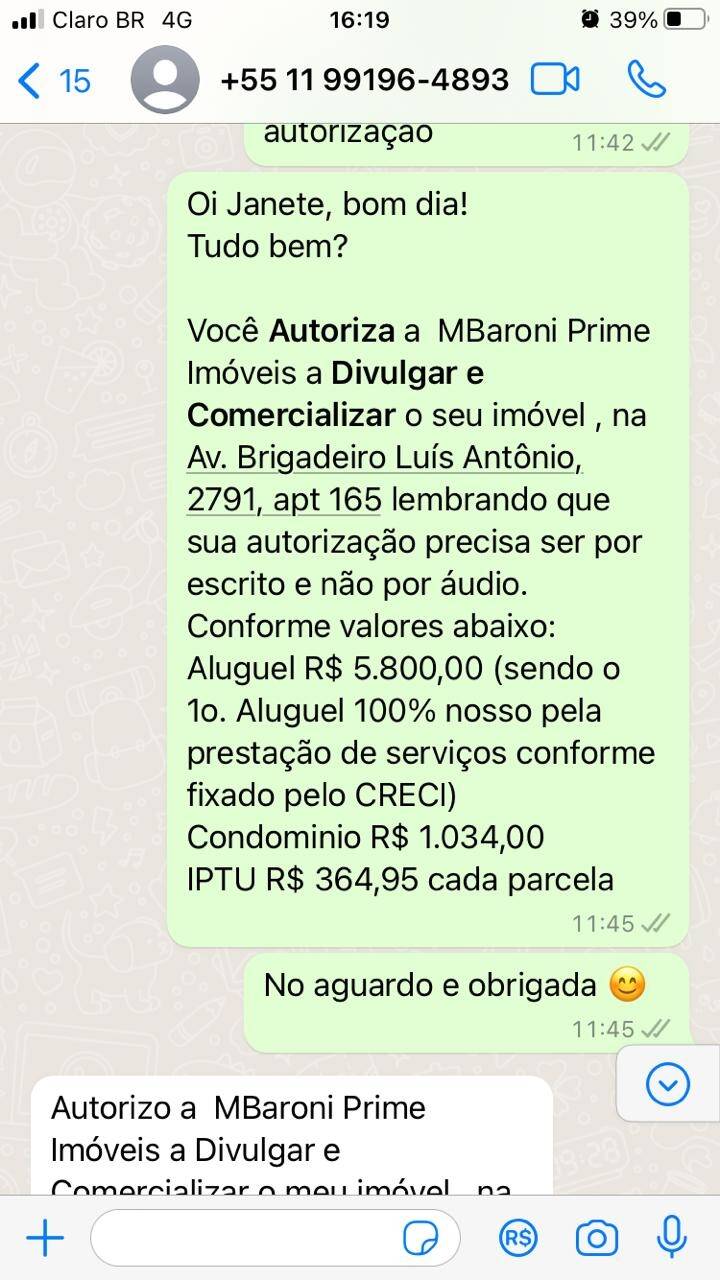Focus the message text field
The height and width of the screenshot is (1280, 720).
(245, 1239)
